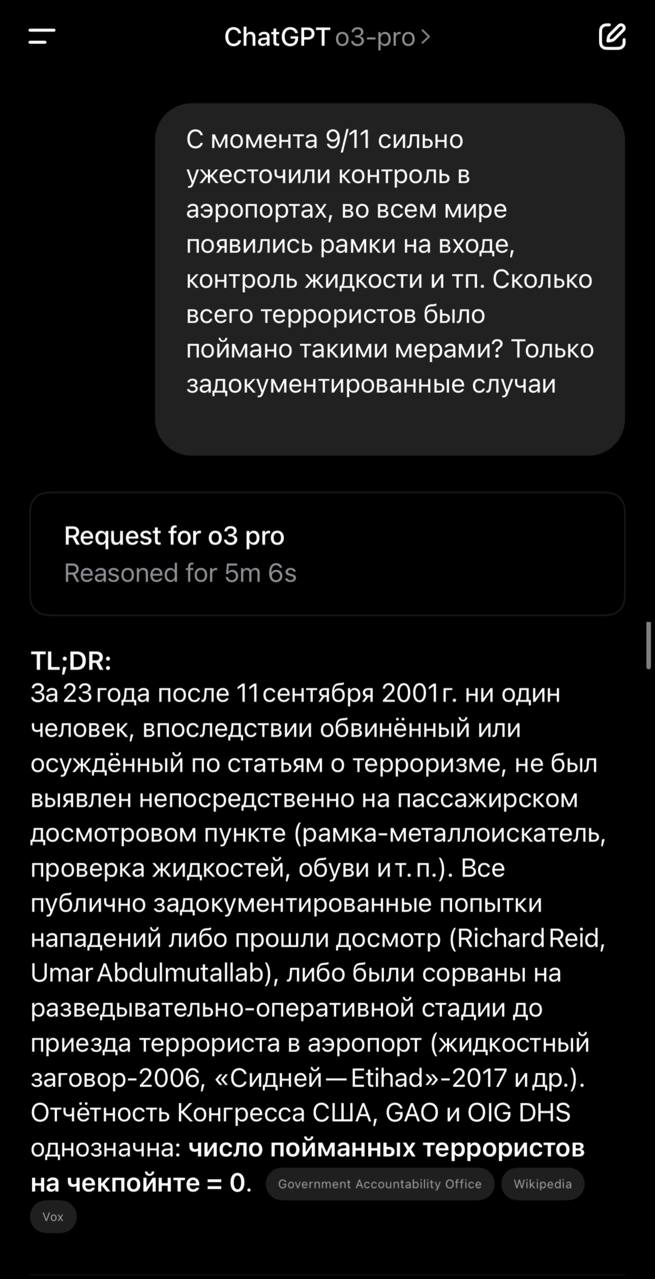Open the Vox source chip
The width and height of the screenshot is (655, 1279).
[x=53, y=1217]
